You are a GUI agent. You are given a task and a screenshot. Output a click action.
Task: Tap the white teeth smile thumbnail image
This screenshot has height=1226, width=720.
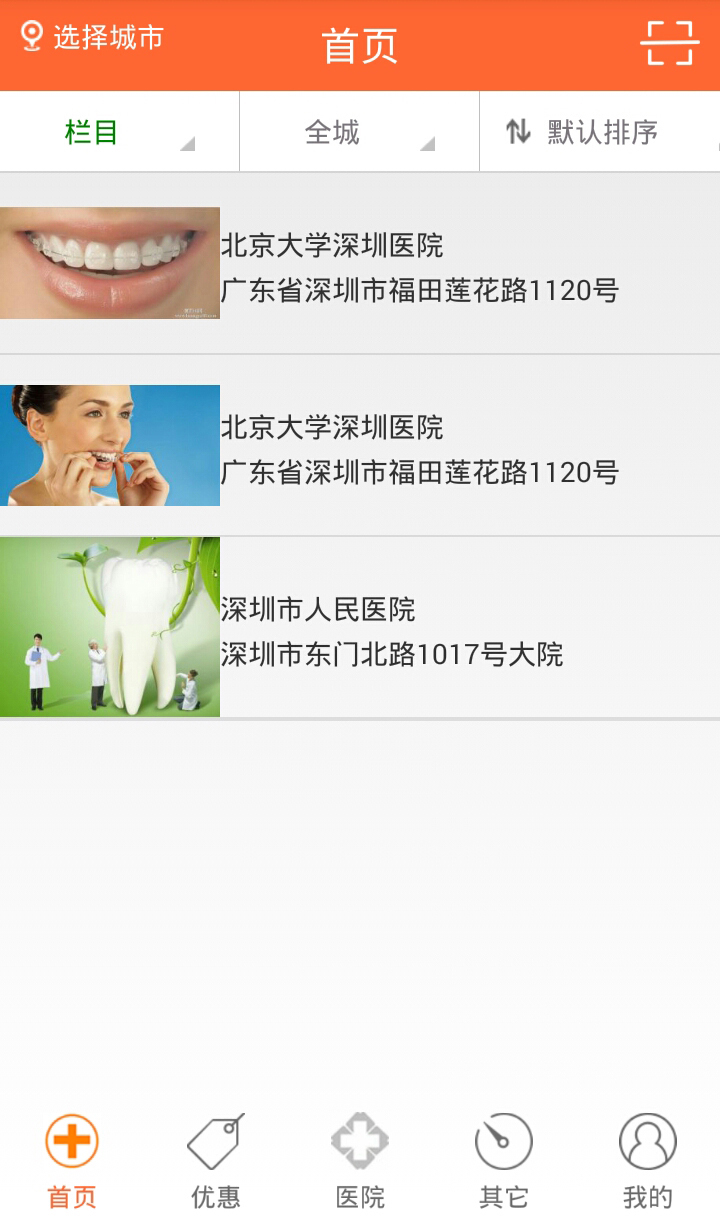(x=110, y=263)
